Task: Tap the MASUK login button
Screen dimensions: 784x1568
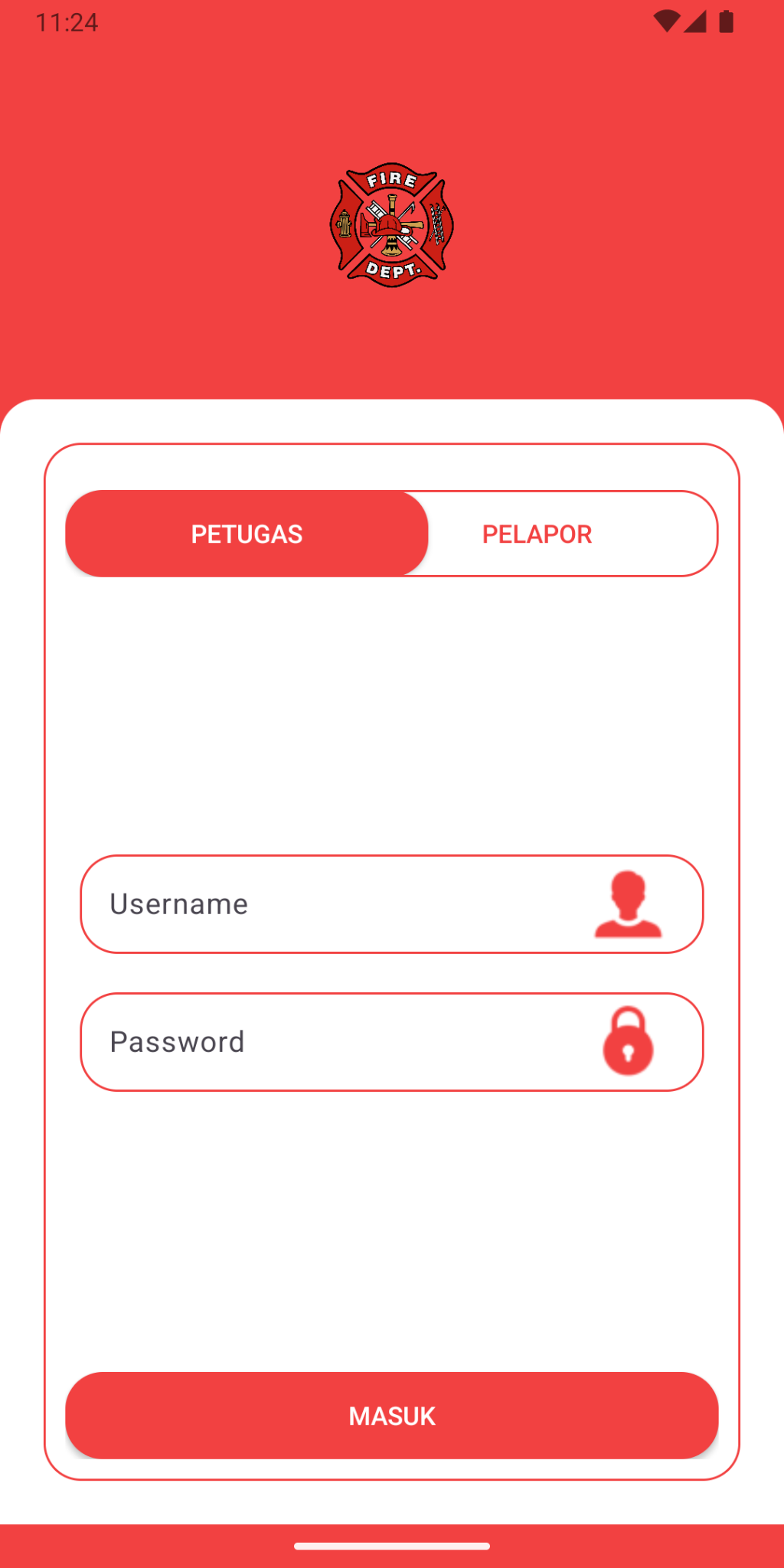Action: (x=392, y=1416)
